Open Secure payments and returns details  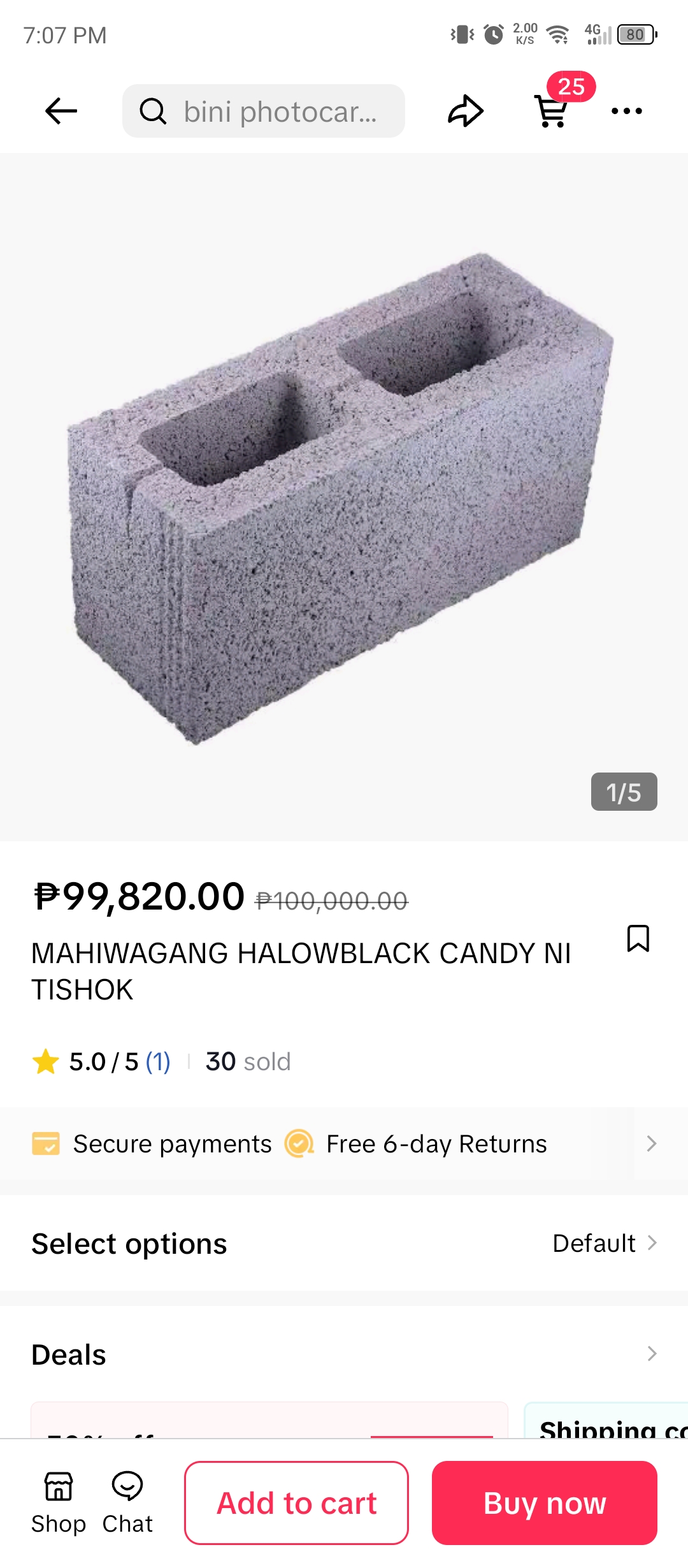(x=344, y=1143)
